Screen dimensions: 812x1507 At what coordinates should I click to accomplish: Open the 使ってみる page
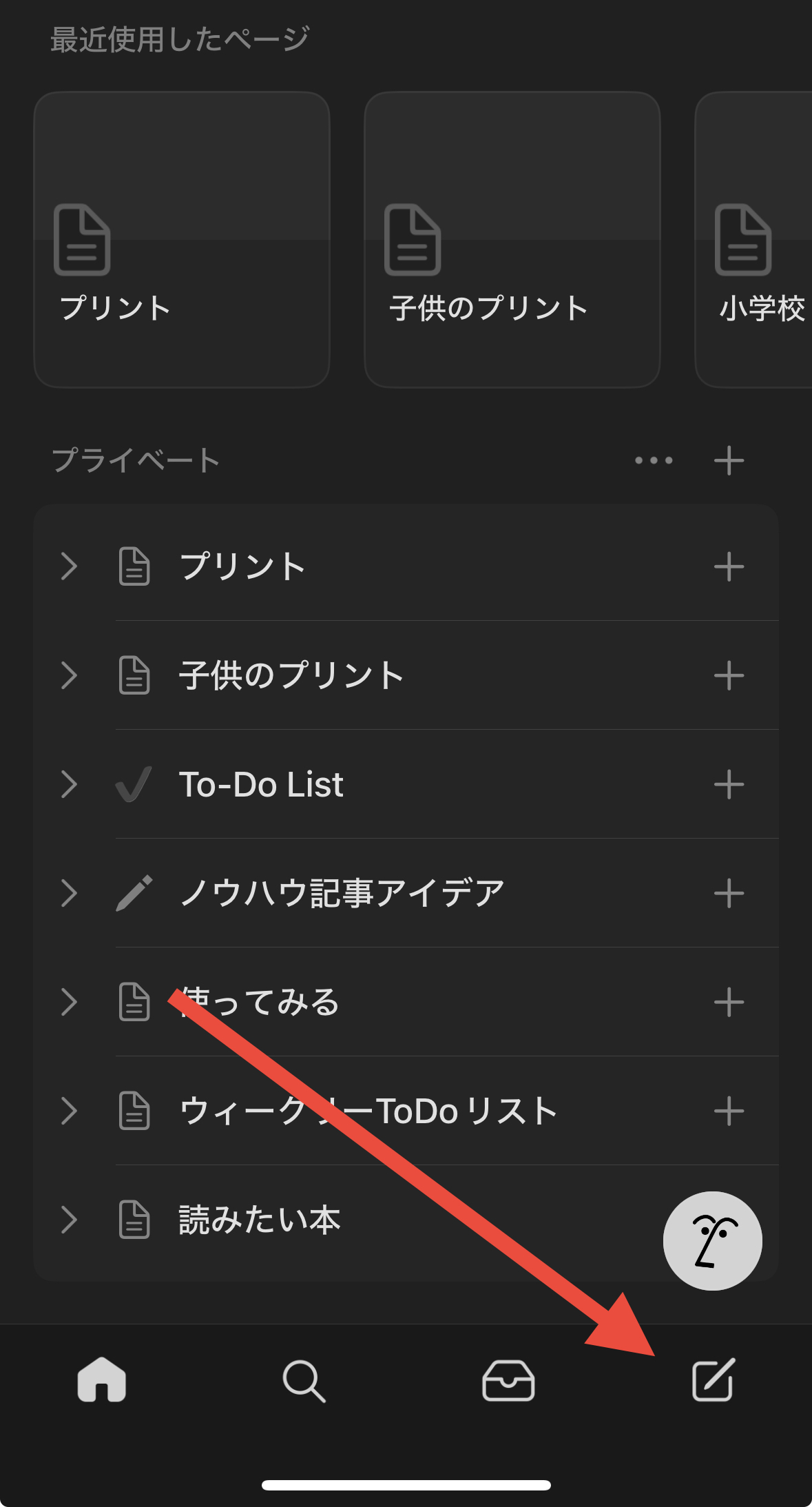tap(260, 1002)
